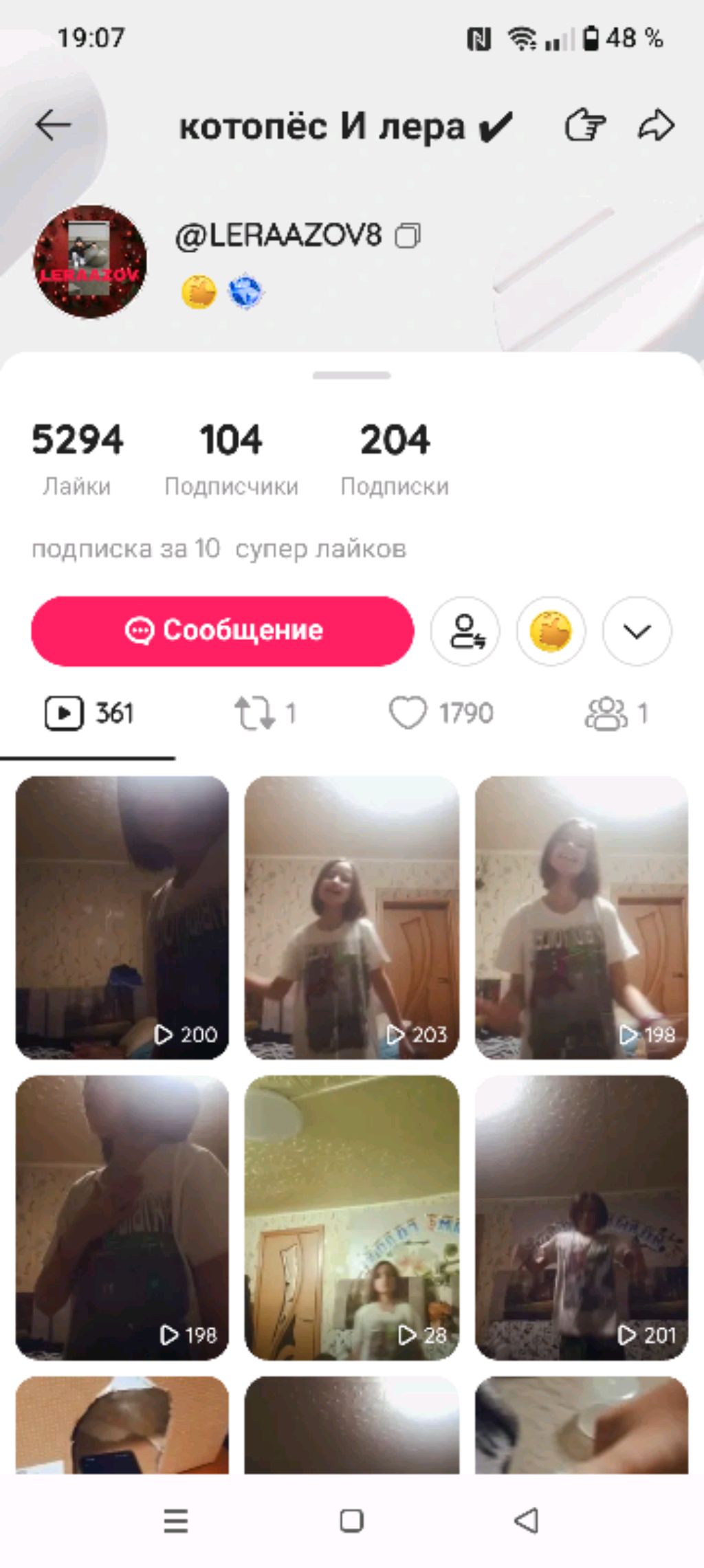The width and height of the screenshot is (704, 1568).
Task: Go back using the top arrow
Action: tap(53, 126)
